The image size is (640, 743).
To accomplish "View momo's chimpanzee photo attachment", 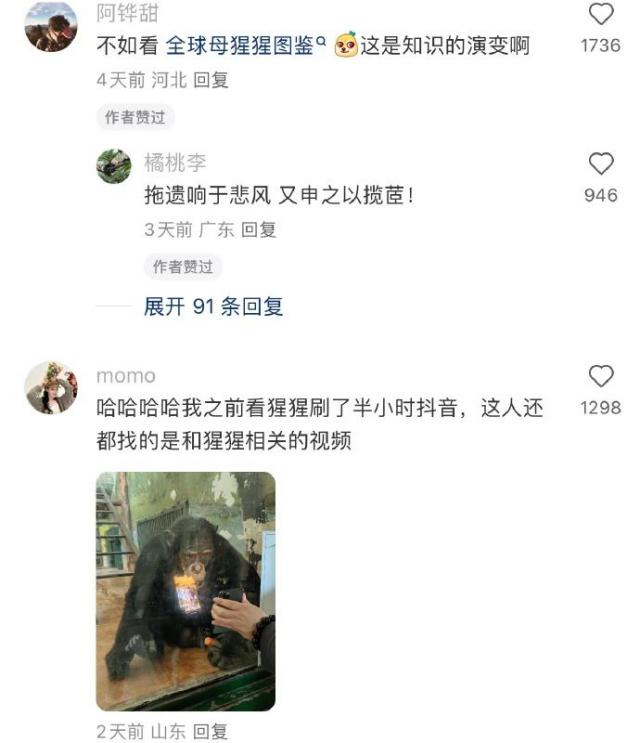I will [x=185, y=591].
